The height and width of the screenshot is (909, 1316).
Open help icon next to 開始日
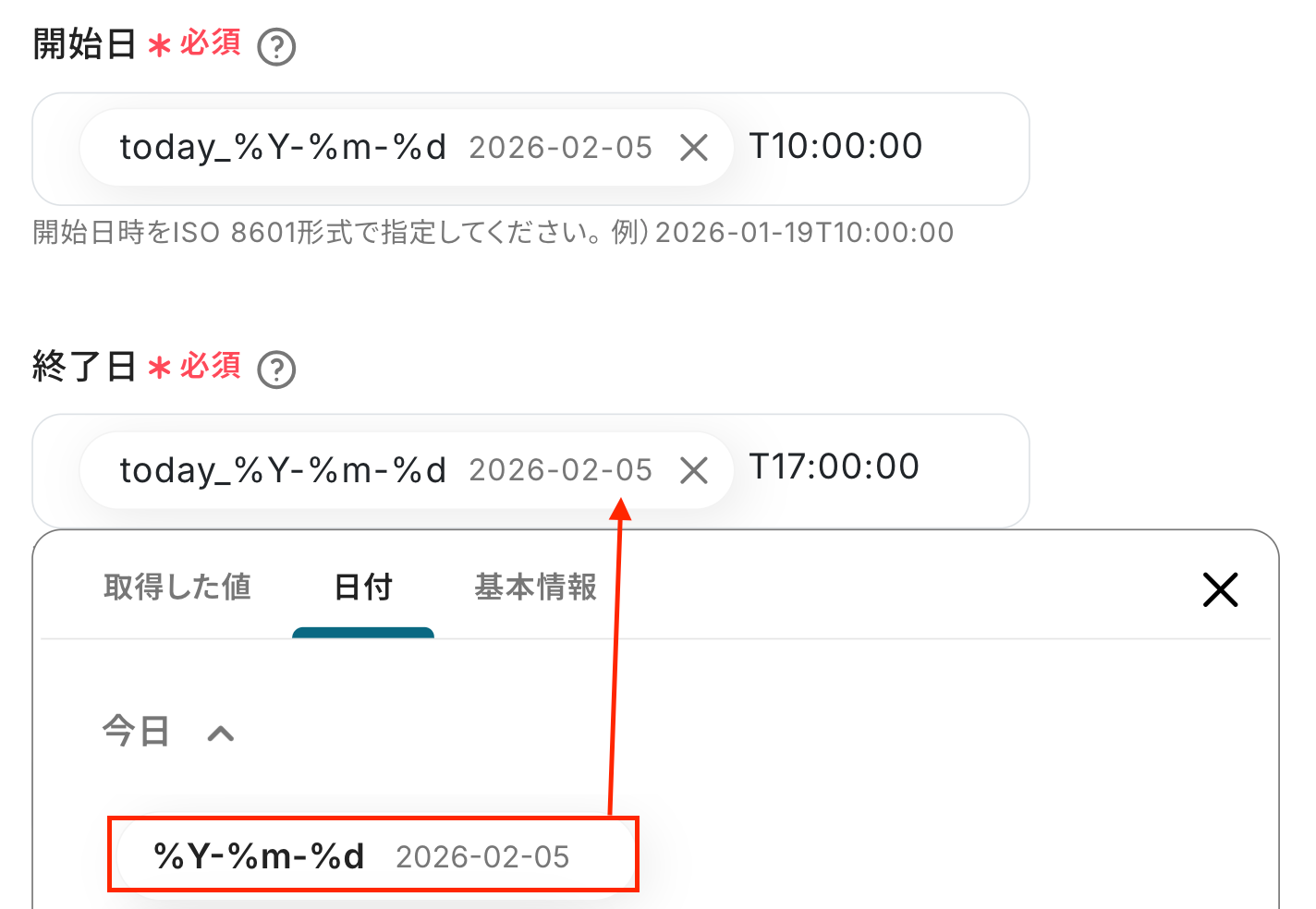276,47
